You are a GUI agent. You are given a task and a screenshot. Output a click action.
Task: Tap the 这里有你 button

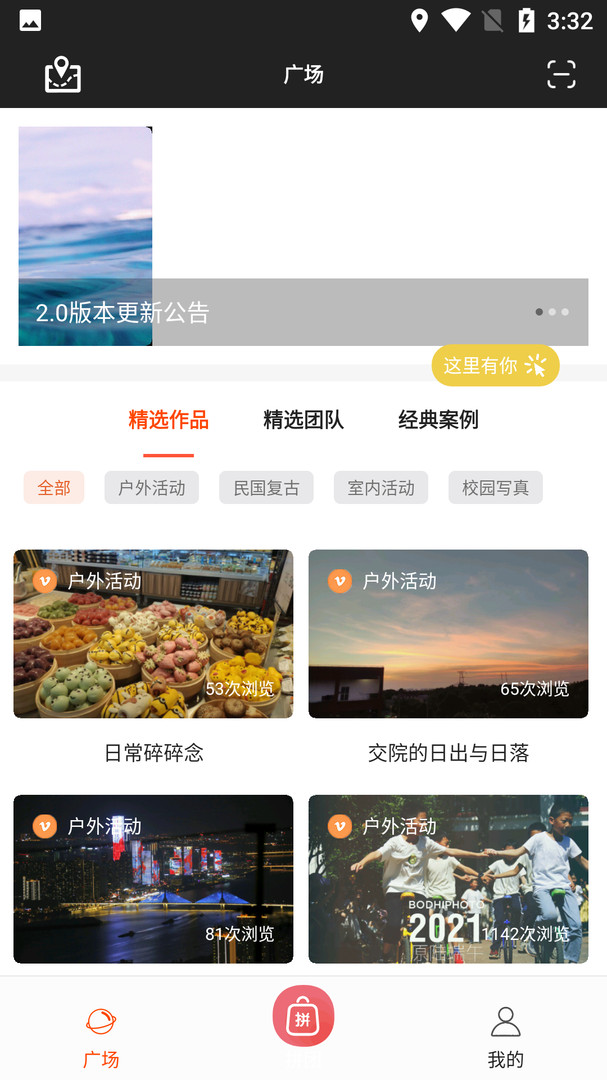(x=495, y=366)
